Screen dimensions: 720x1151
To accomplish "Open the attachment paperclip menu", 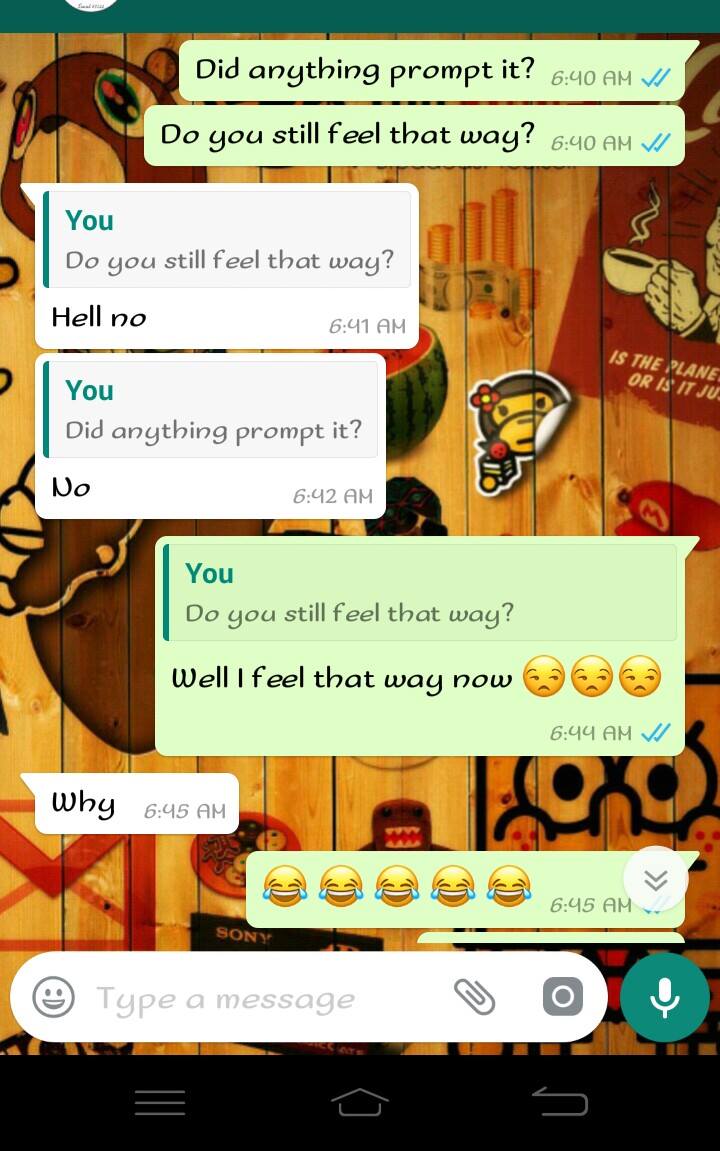I will pyautogui.click(x=475, y=996).
